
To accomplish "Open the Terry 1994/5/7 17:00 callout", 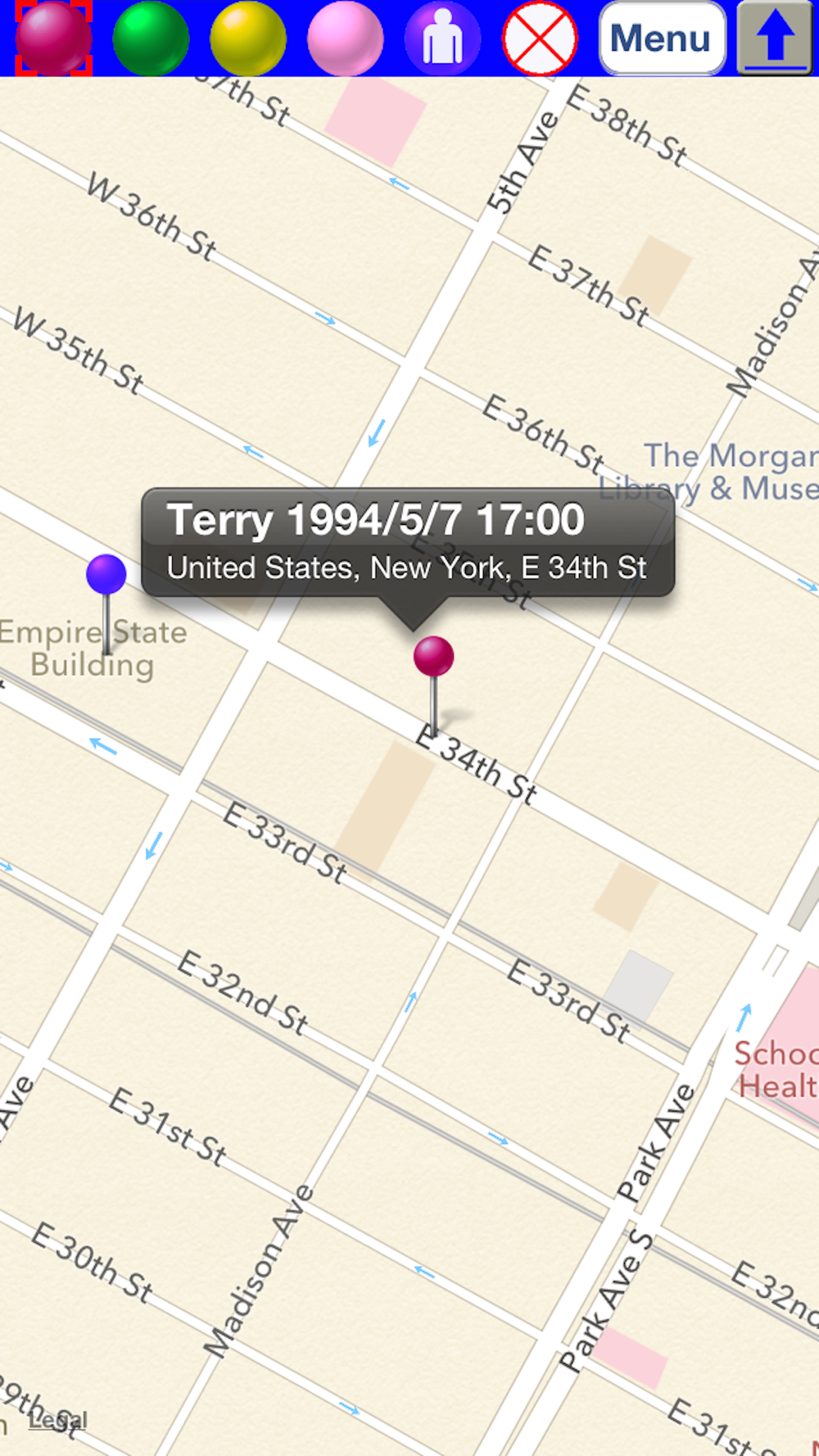I will 408,543.
